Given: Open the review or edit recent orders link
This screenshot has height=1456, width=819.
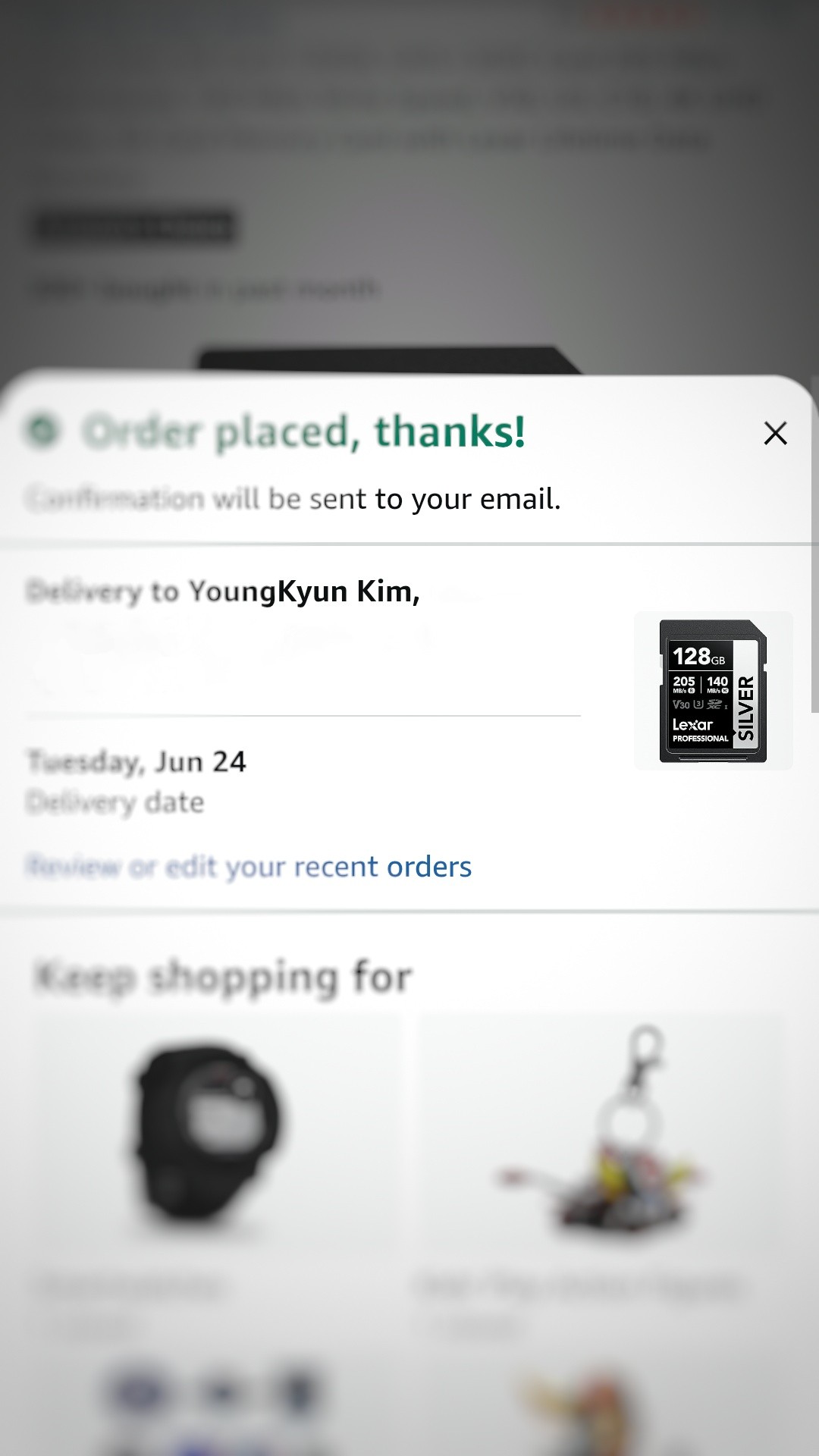Looking at the screenshot, I should point(249,866).
